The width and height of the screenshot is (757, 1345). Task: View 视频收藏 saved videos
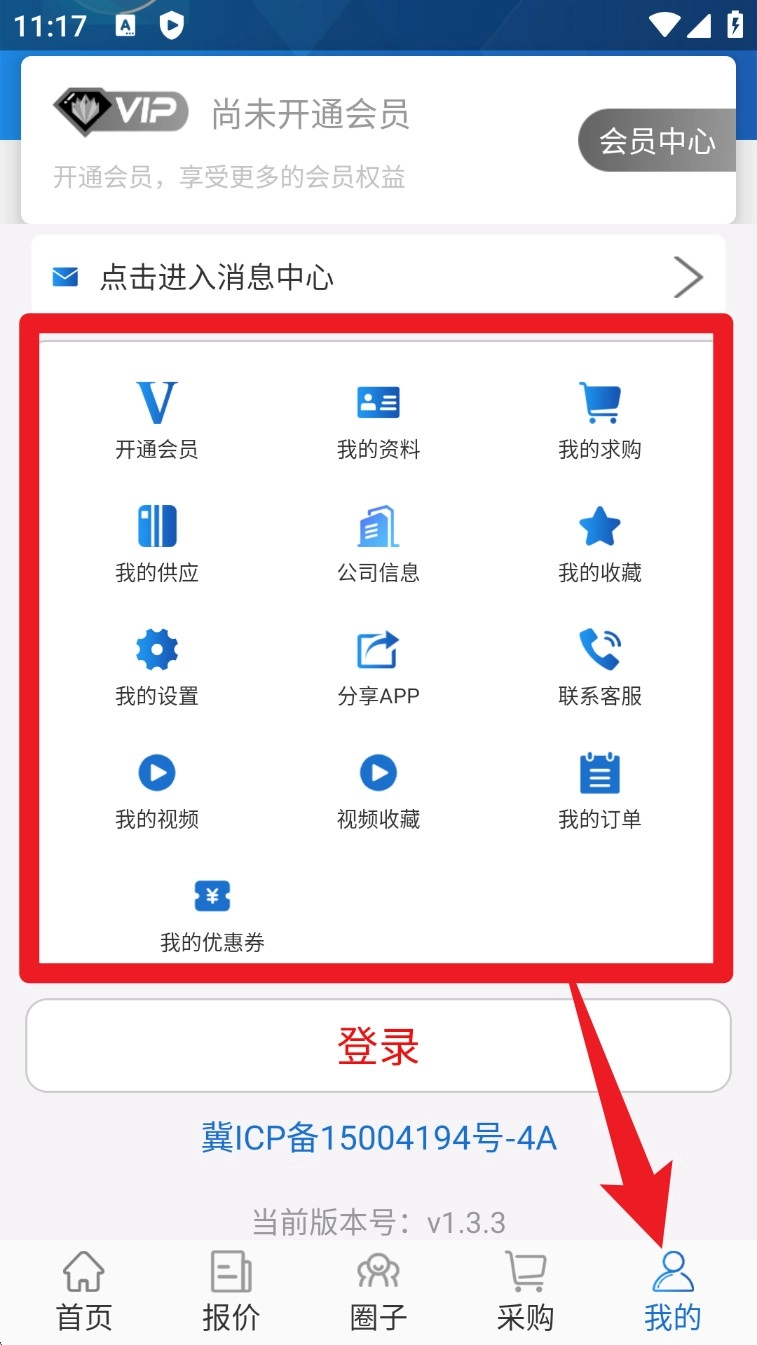[x=378, y=789]
